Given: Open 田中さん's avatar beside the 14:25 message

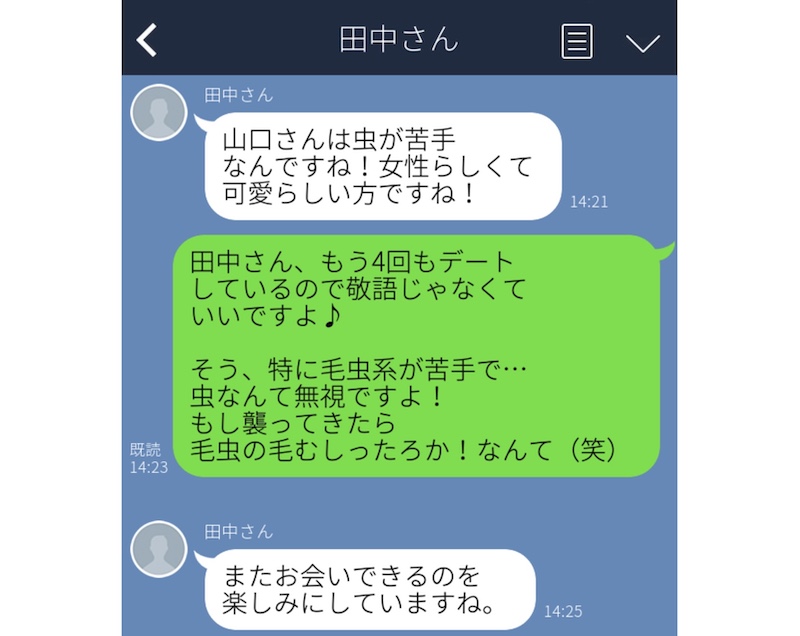Looking at the screenshot, I should pos(159,549).
